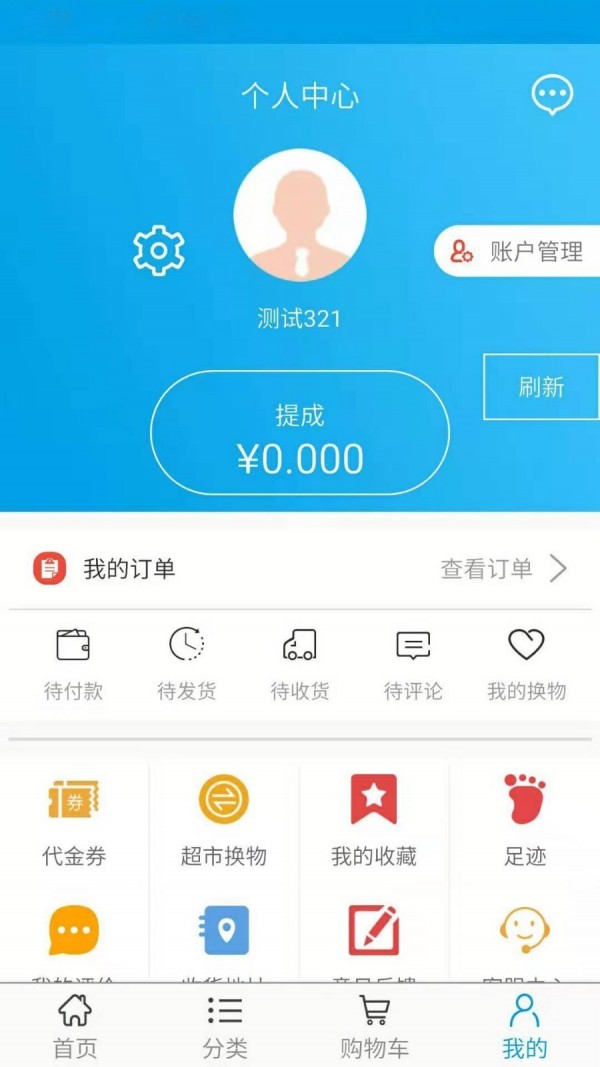This screenshot has height=1067, width=600.
Task: Open 待付款 pending payment orders
Action: point(73,662)
